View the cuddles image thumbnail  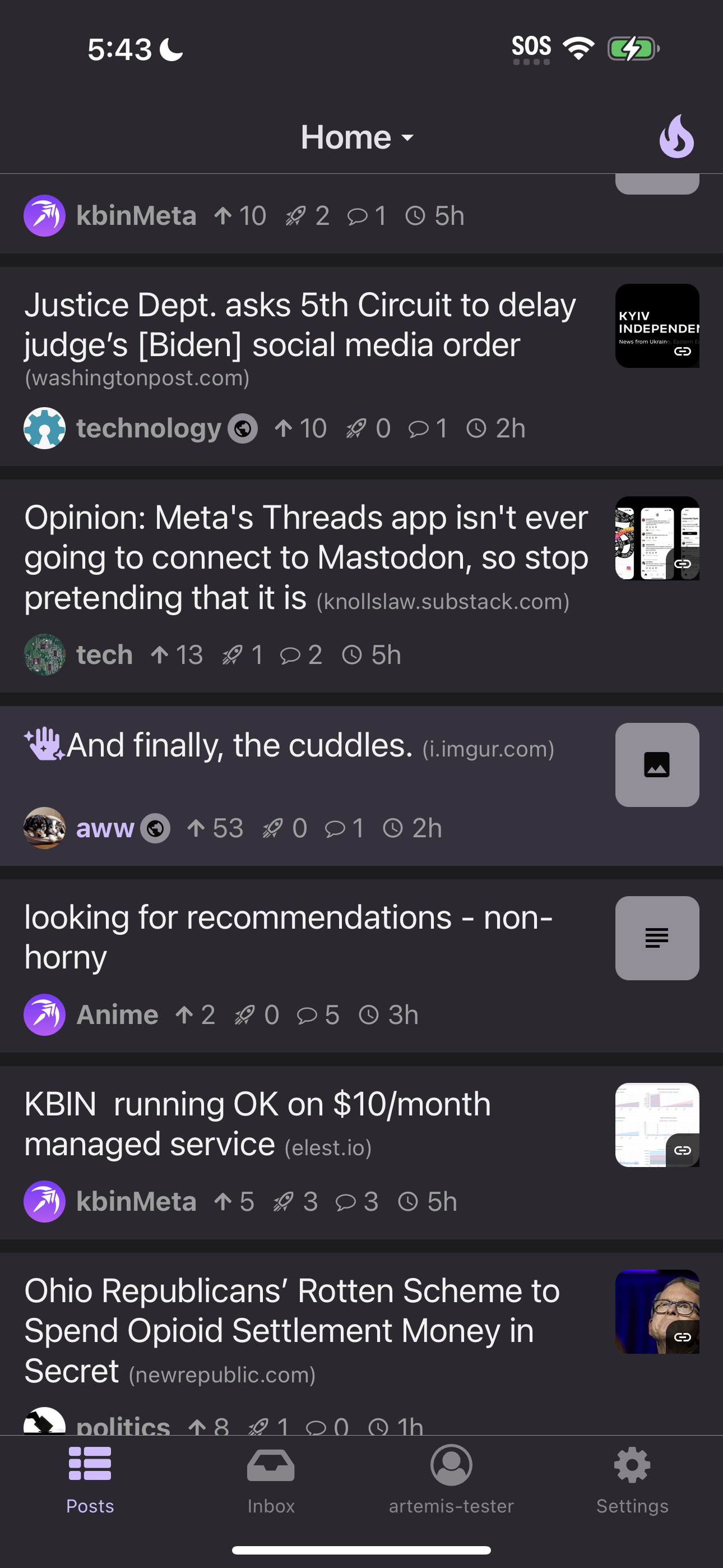(657, 764)
